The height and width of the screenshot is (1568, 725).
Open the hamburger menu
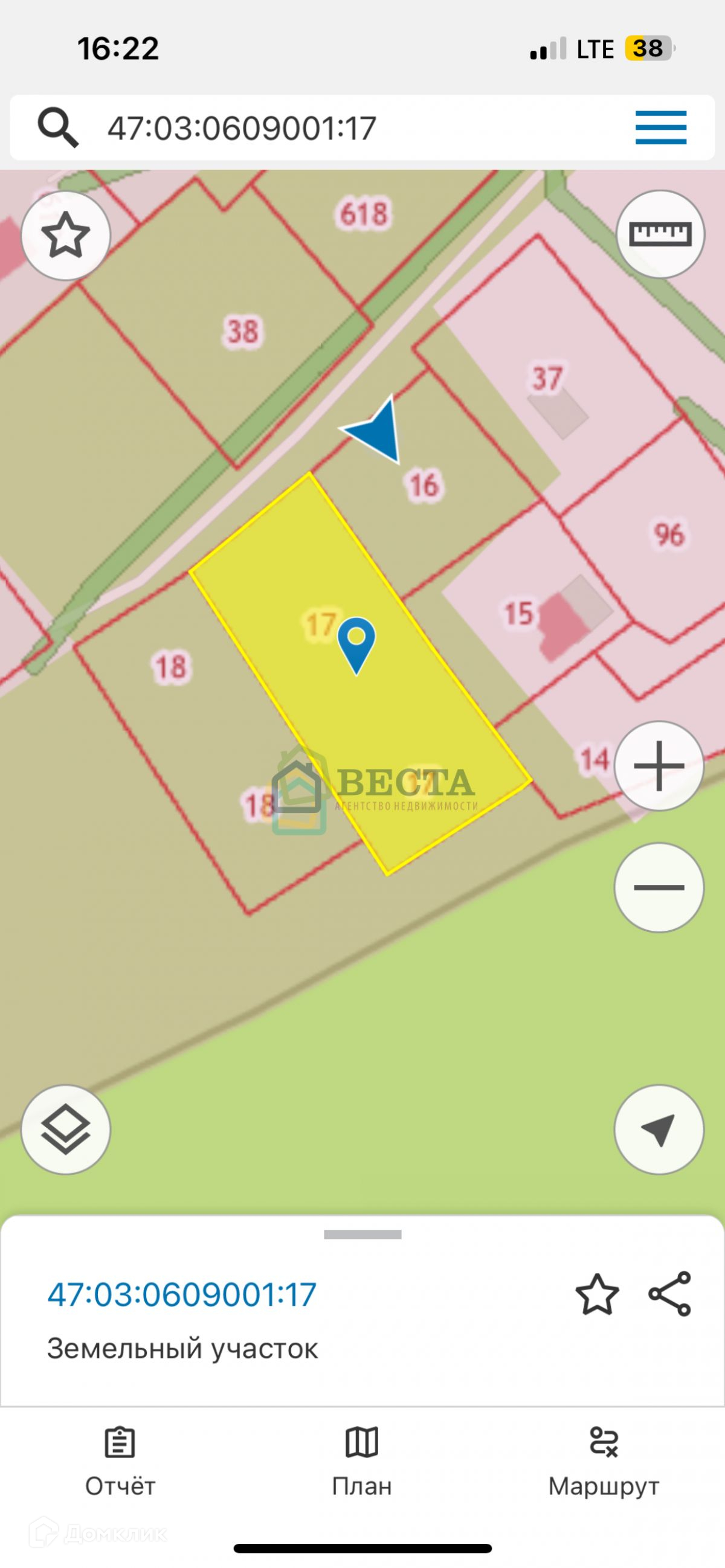(661, 128)
